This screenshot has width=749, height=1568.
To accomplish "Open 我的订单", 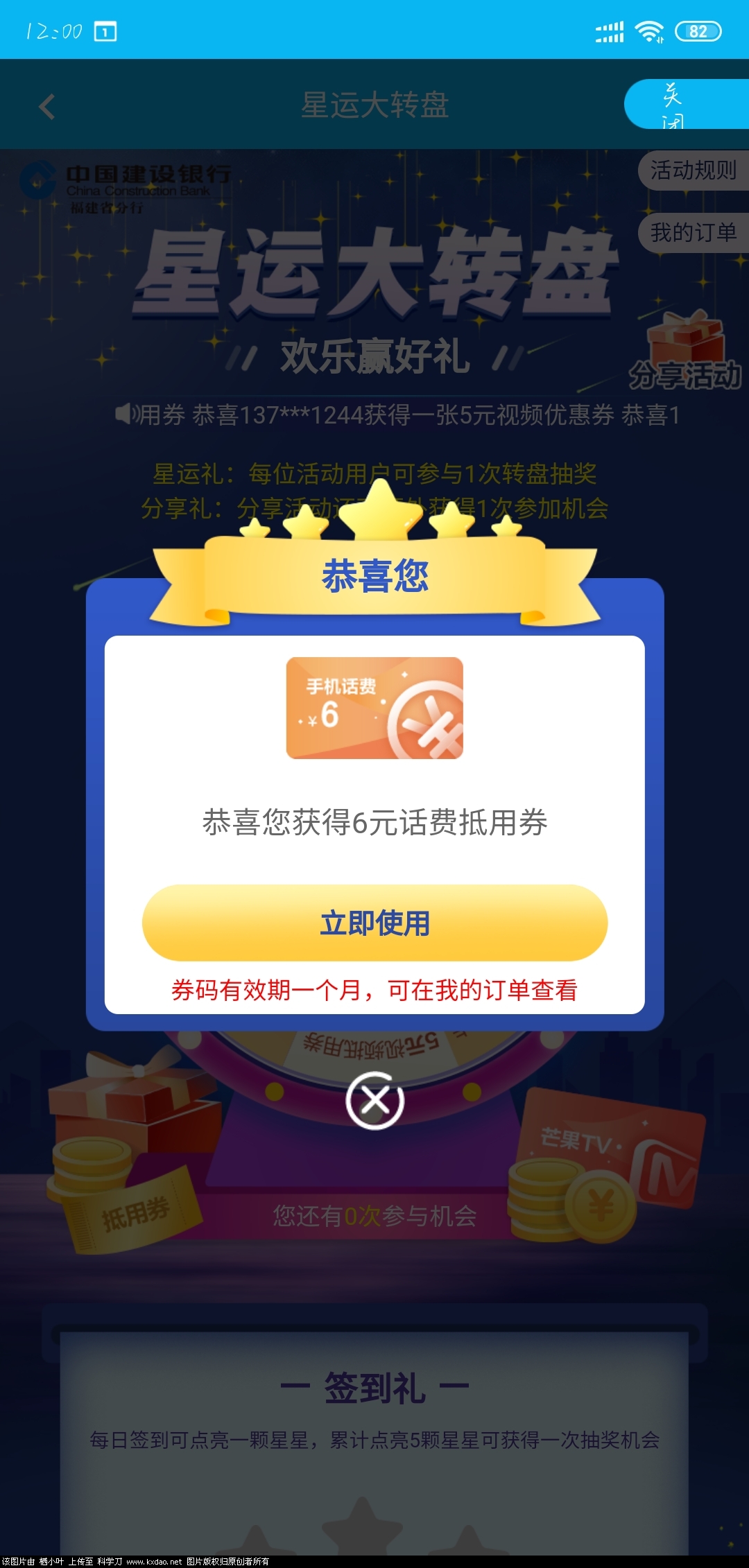I will coord(693,233).
